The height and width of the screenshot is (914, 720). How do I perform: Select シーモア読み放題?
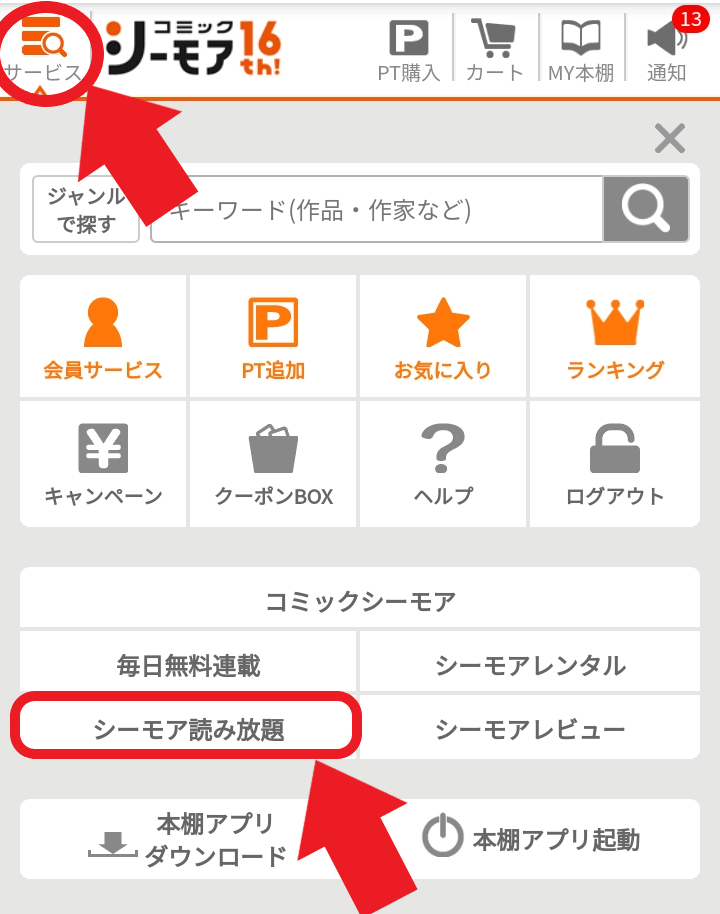point(188,729)
